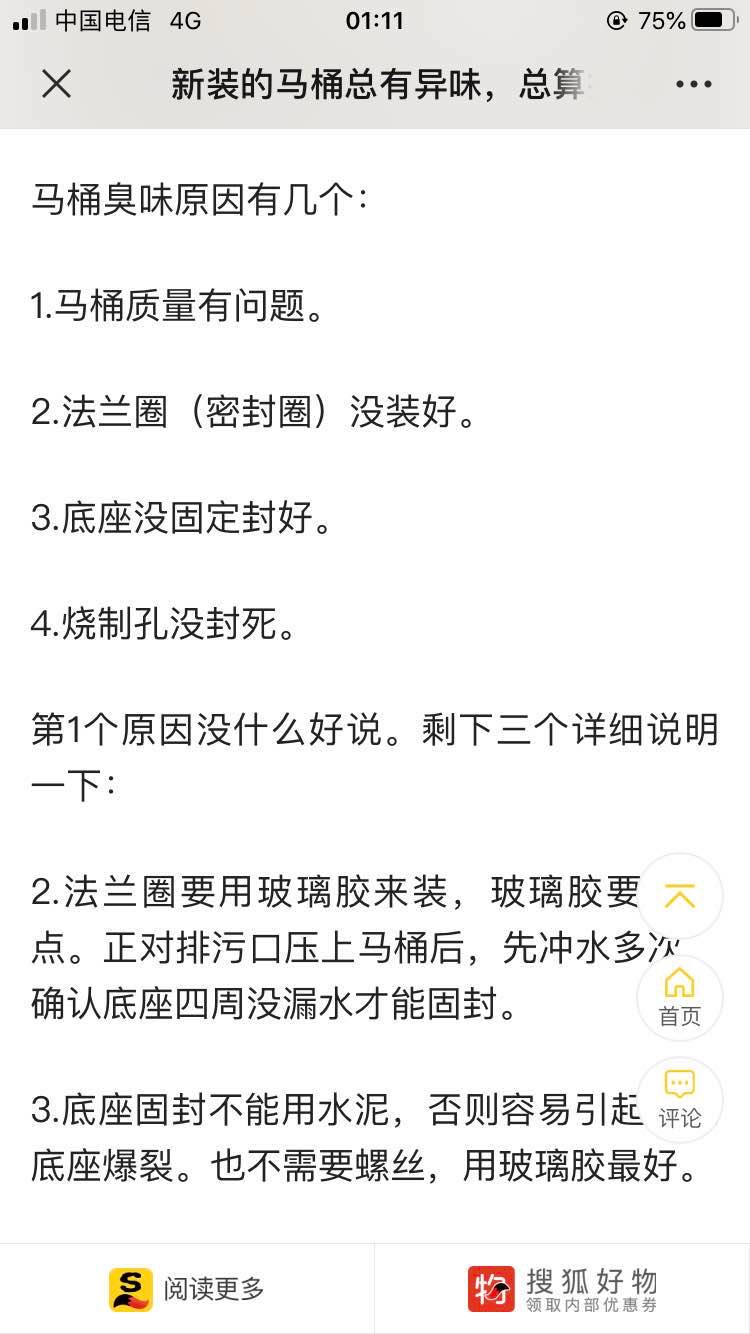Jump back to top of article
Viewport: 750px width, 1334px height.
pos(680,896)
